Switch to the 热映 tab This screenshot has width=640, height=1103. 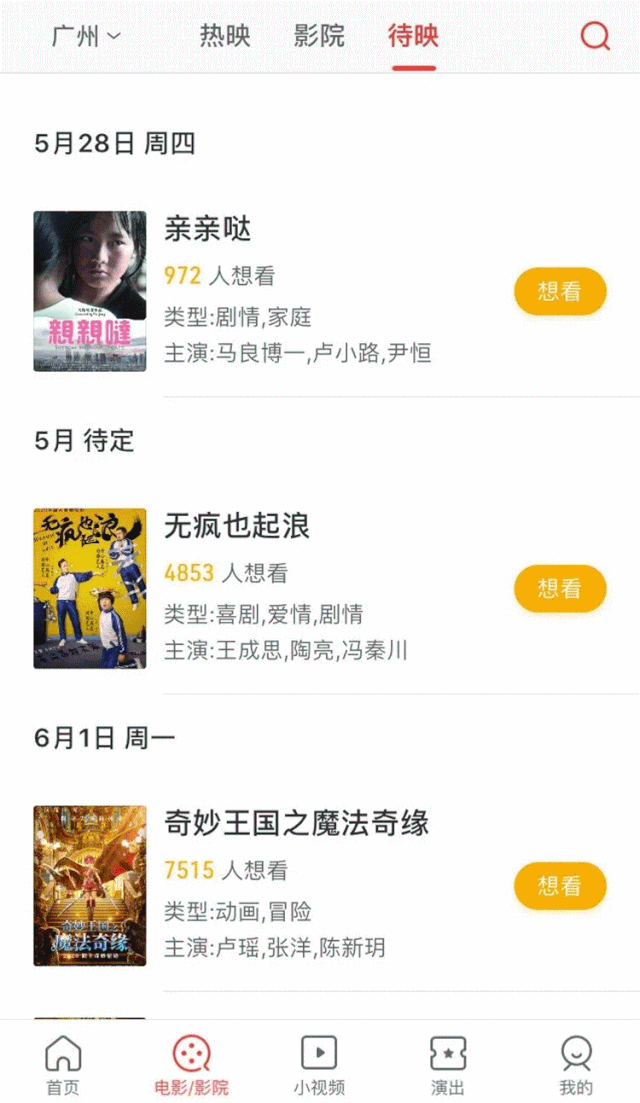[225, 37]
